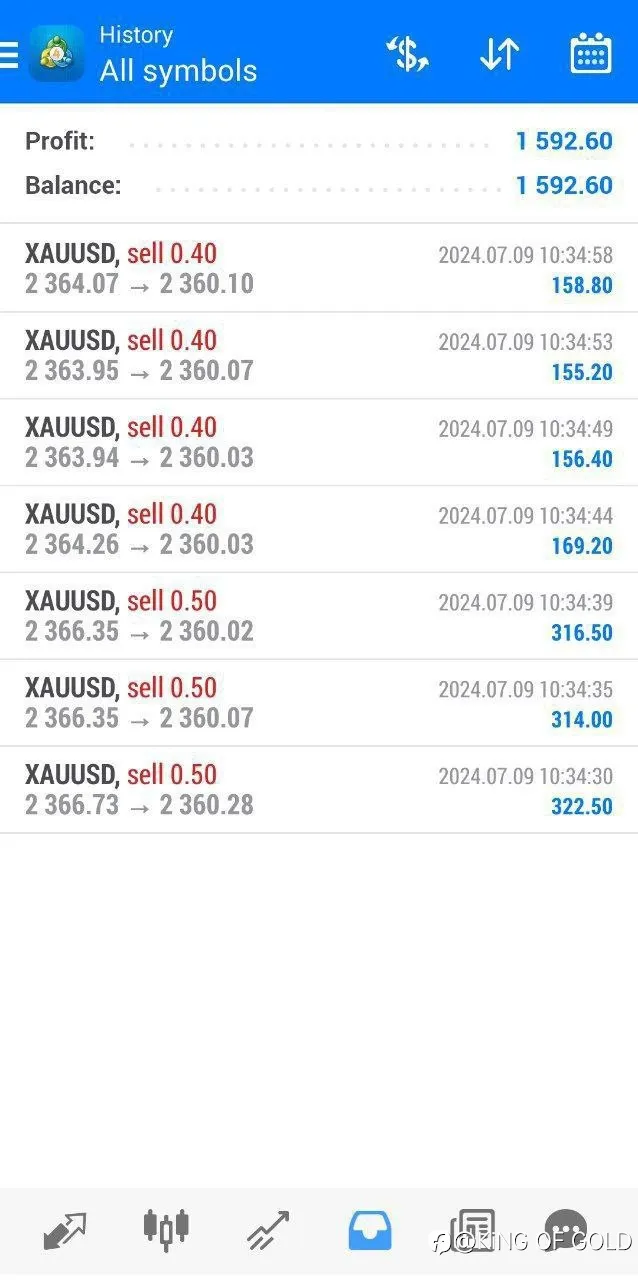The width and height of the screenshot is (638, 1280).
Task: Open the symbol filter dollar icon
Action: point(407,54)
